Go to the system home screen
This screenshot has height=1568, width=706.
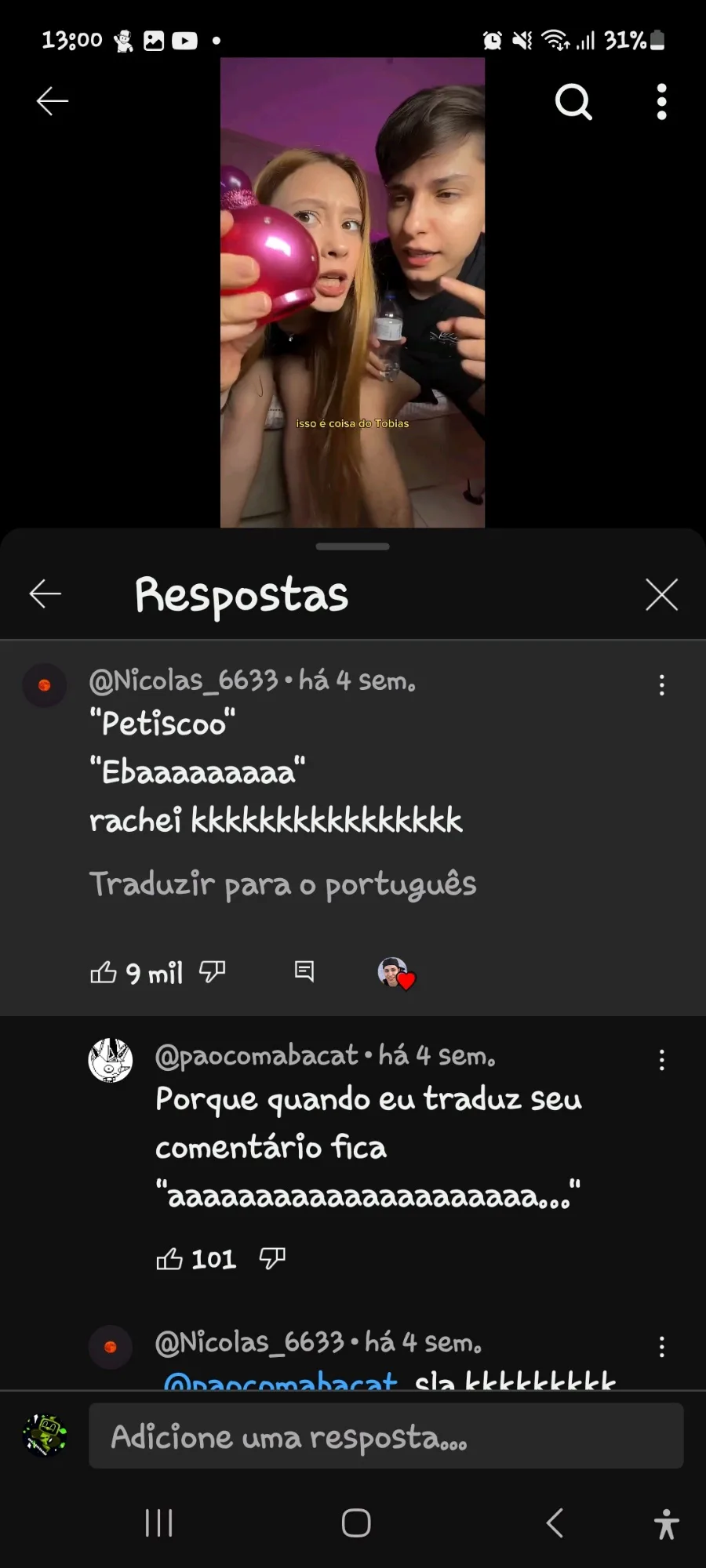point(355,1523)
